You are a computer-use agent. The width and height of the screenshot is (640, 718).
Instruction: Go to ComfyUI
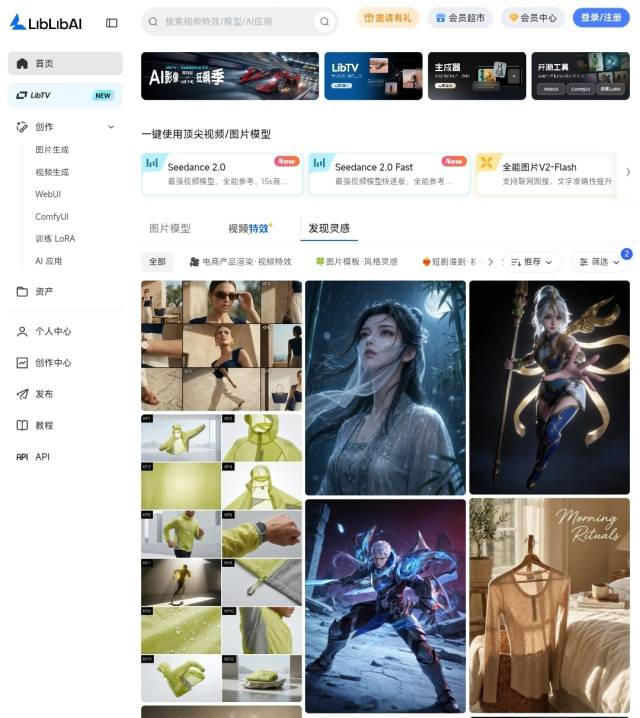click(51, 217)
